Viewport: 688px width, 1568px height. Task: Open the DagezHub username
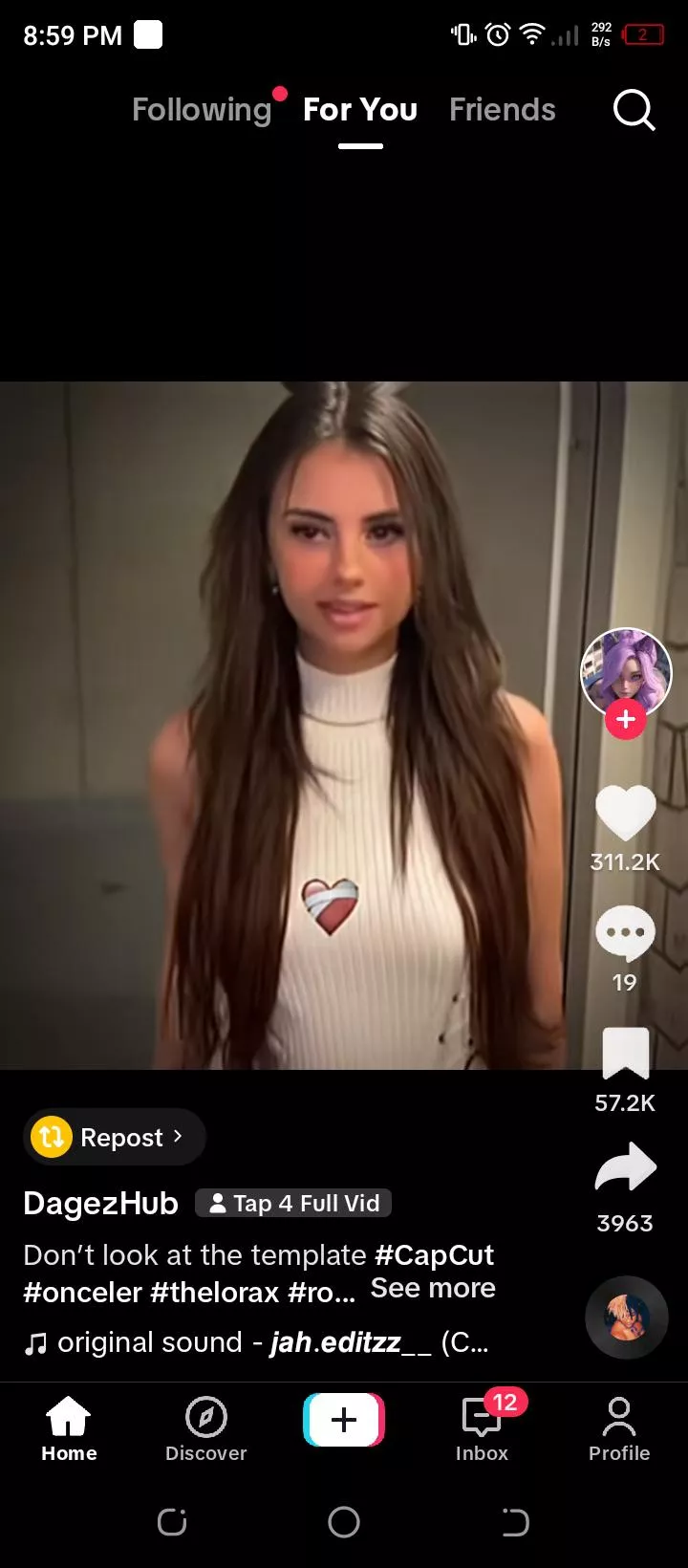[100, 1203]
